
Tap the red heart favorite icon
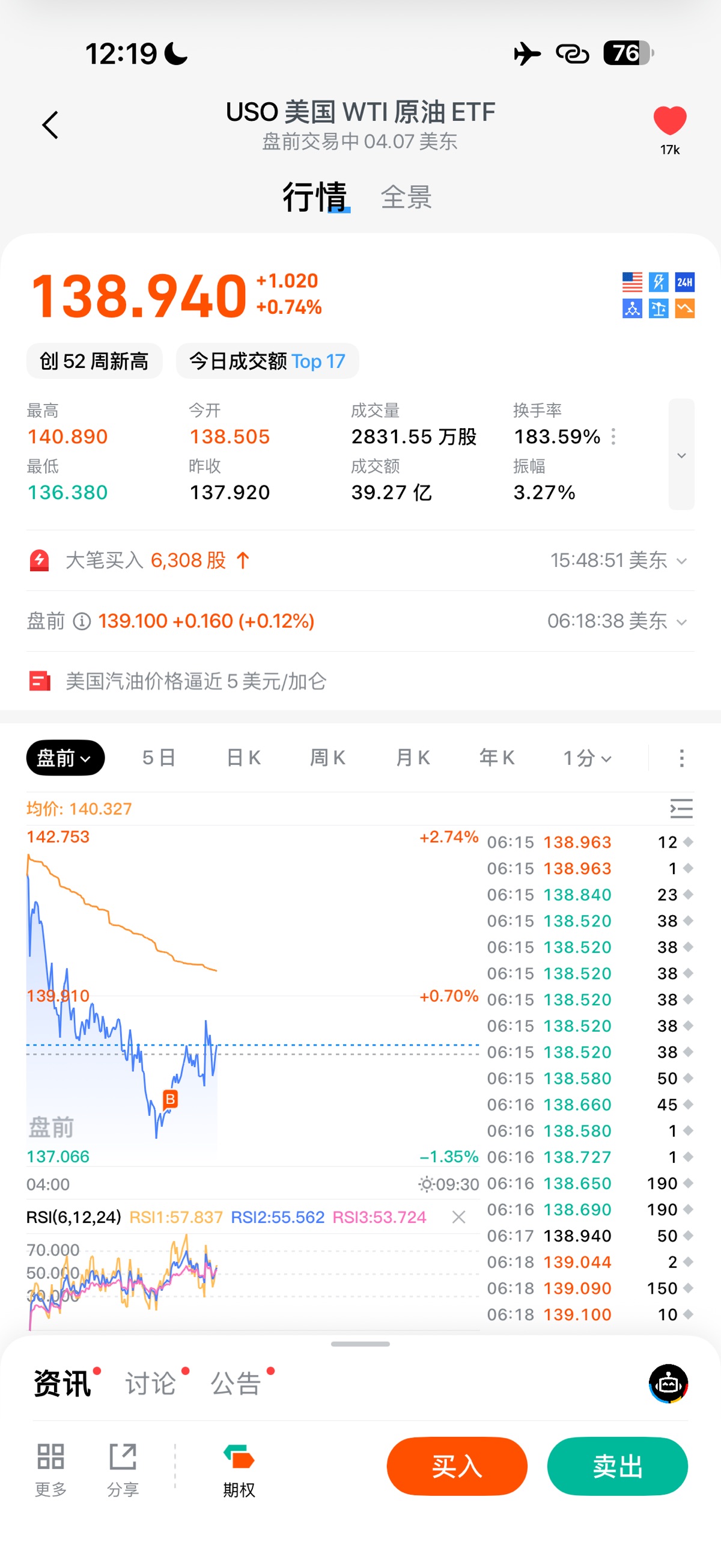[669, 120]
